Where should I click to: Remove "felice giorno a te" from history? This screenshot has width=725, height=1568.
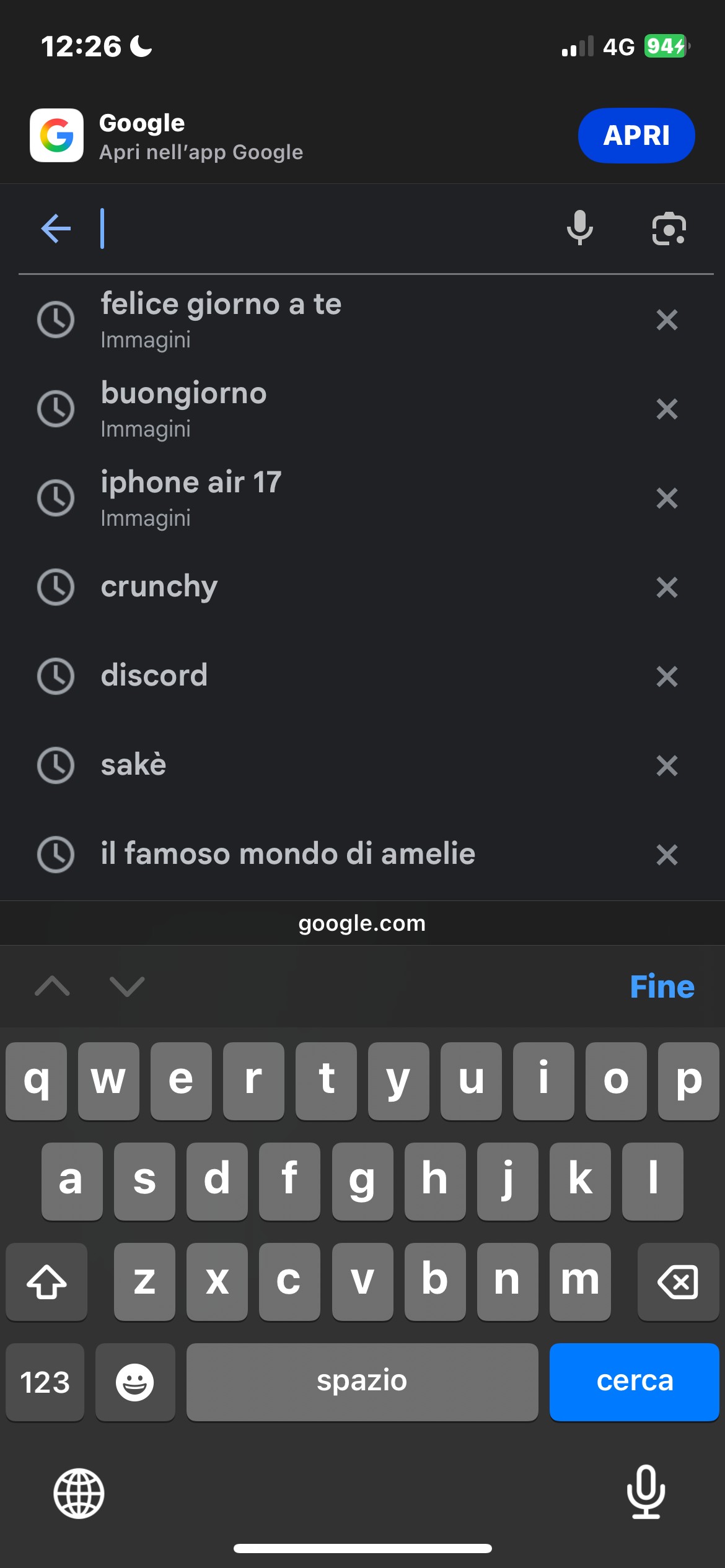667,320
